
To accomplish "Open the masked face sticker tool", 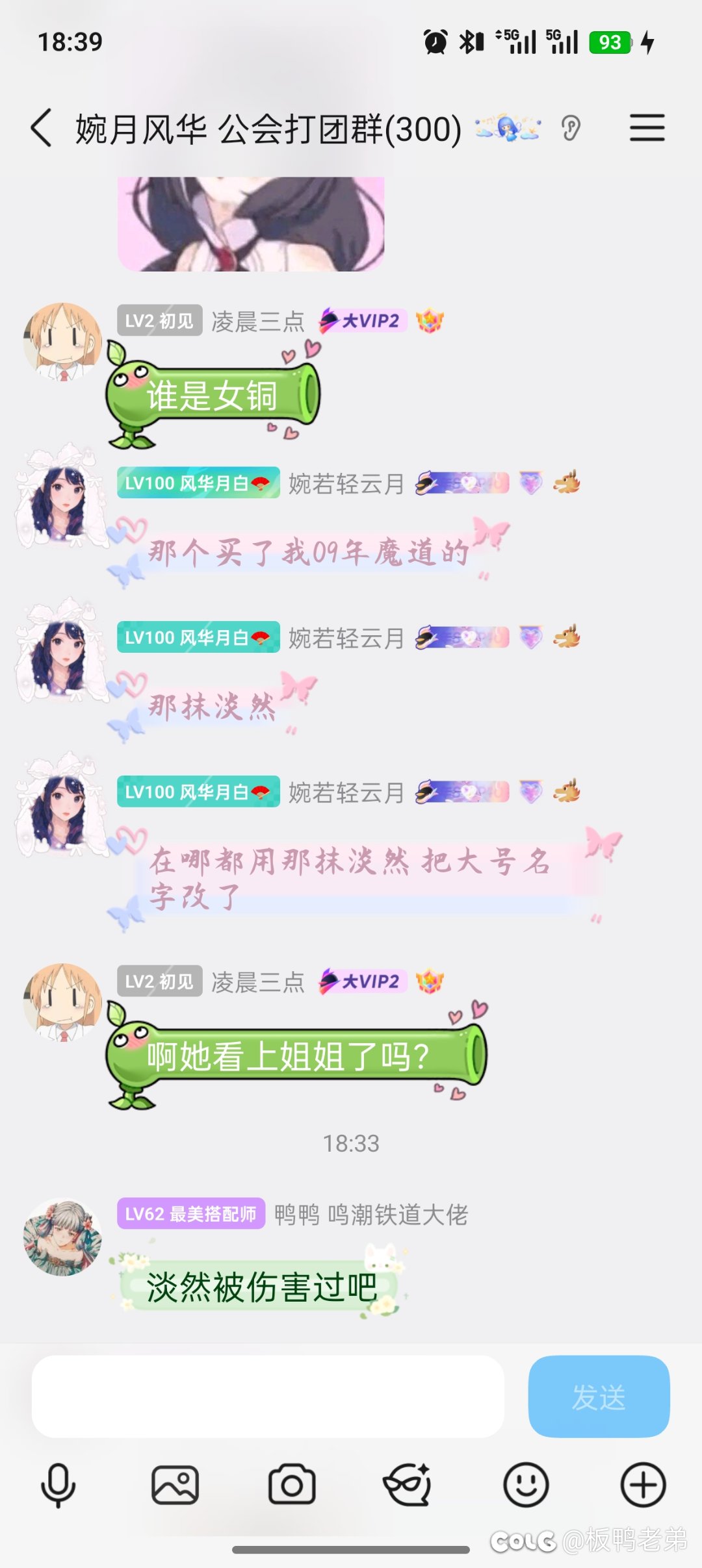I will (408, 1485).
